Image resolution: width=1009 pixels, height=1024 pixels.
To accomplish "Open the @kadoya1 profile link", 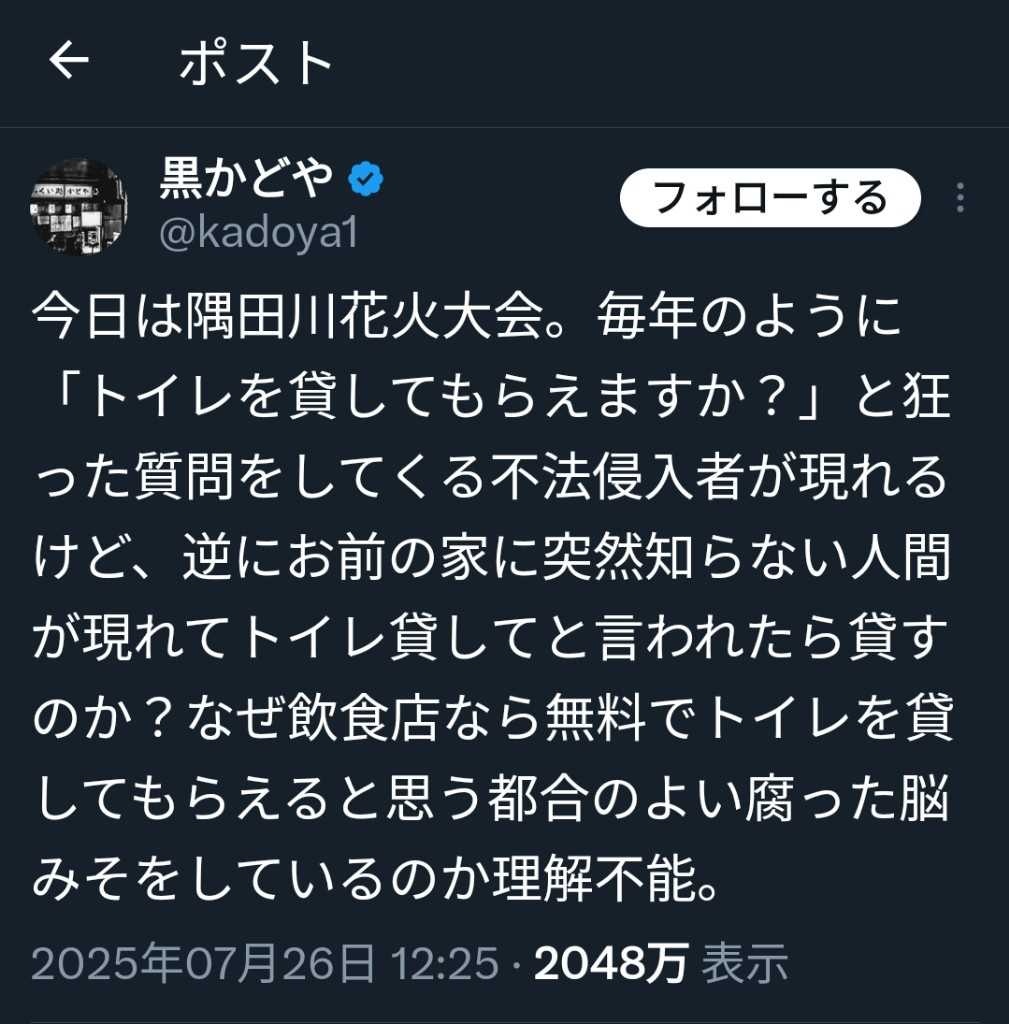I will (258, 232).
